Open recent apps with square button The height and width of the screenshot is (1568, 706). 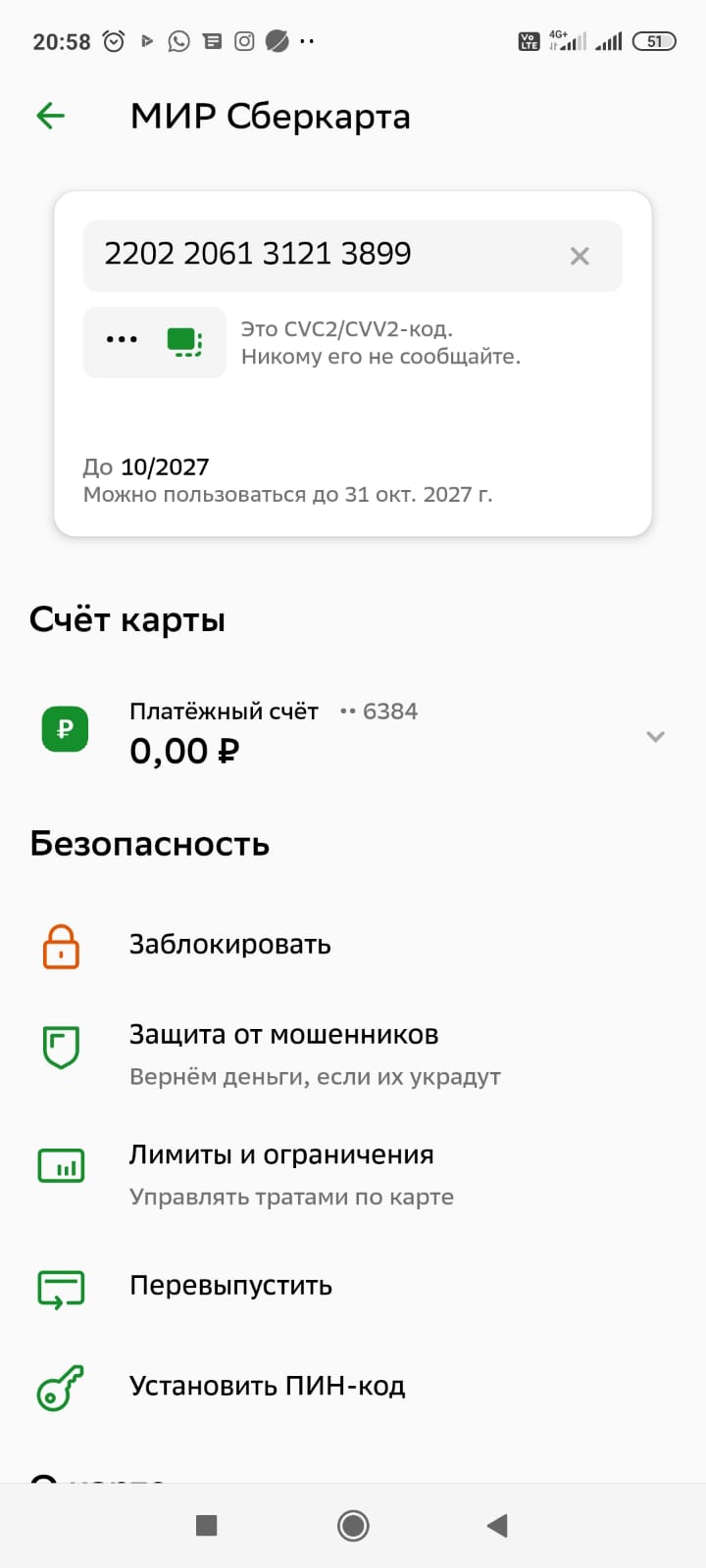click(x=206, y=1525)
